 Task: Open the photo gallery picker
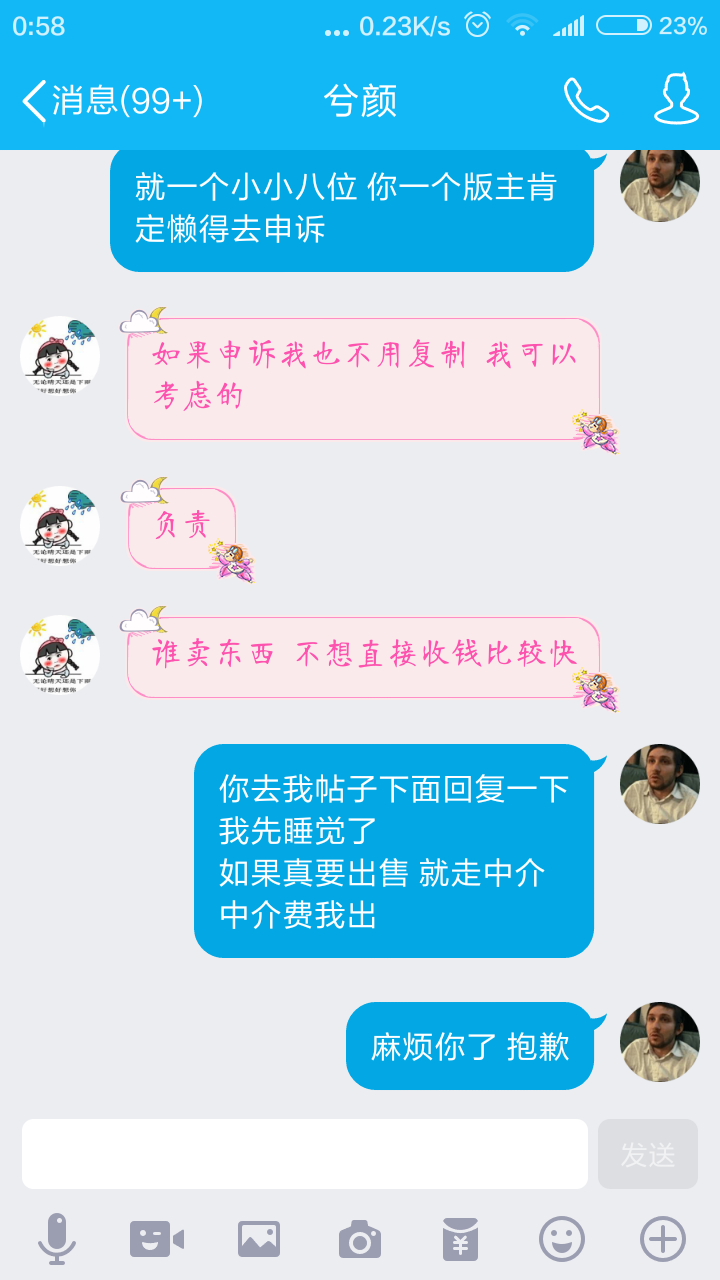tap(259, 1239)
